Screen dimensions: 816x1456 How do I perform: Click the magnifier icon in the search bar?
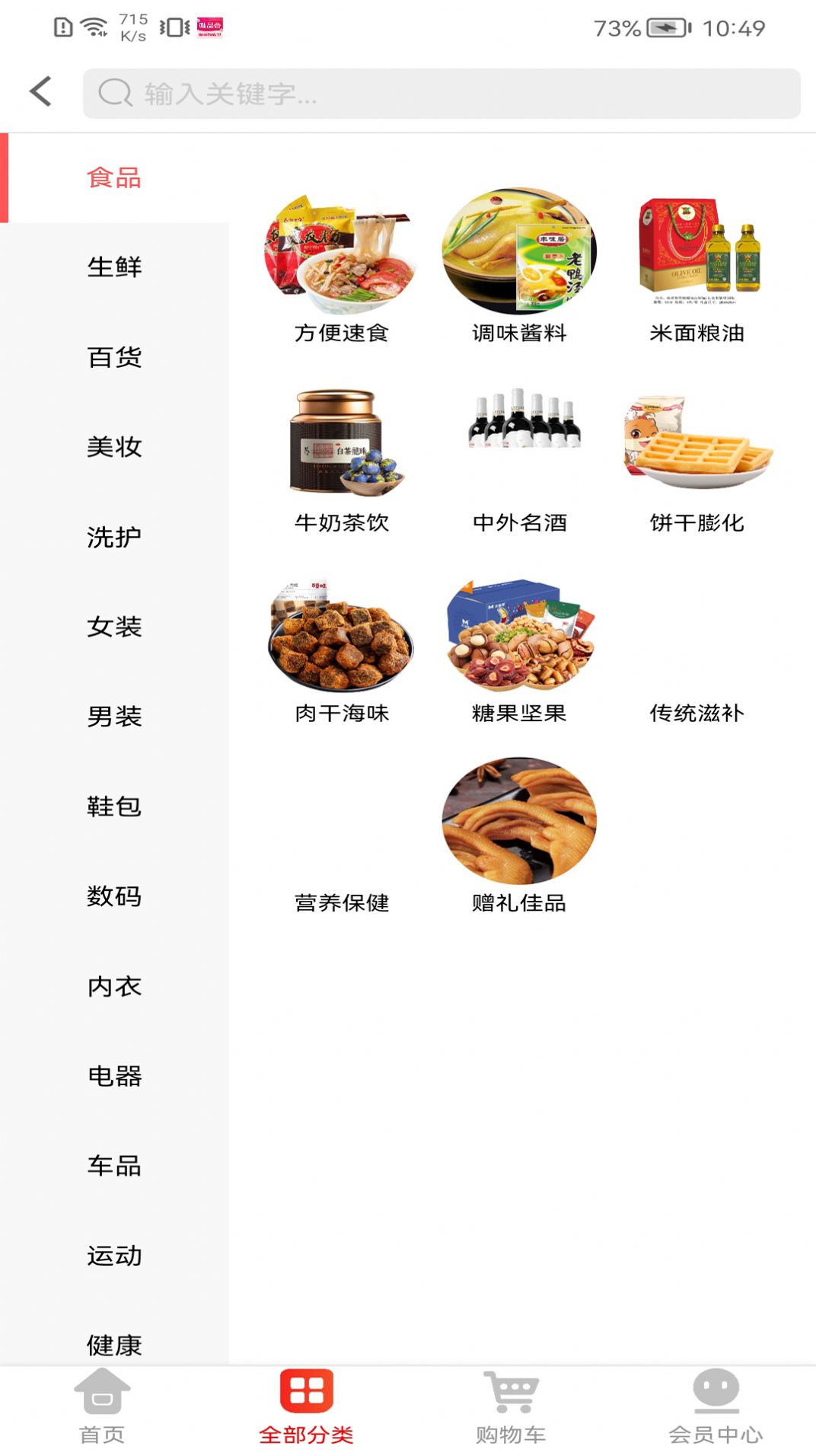(113, 92)
